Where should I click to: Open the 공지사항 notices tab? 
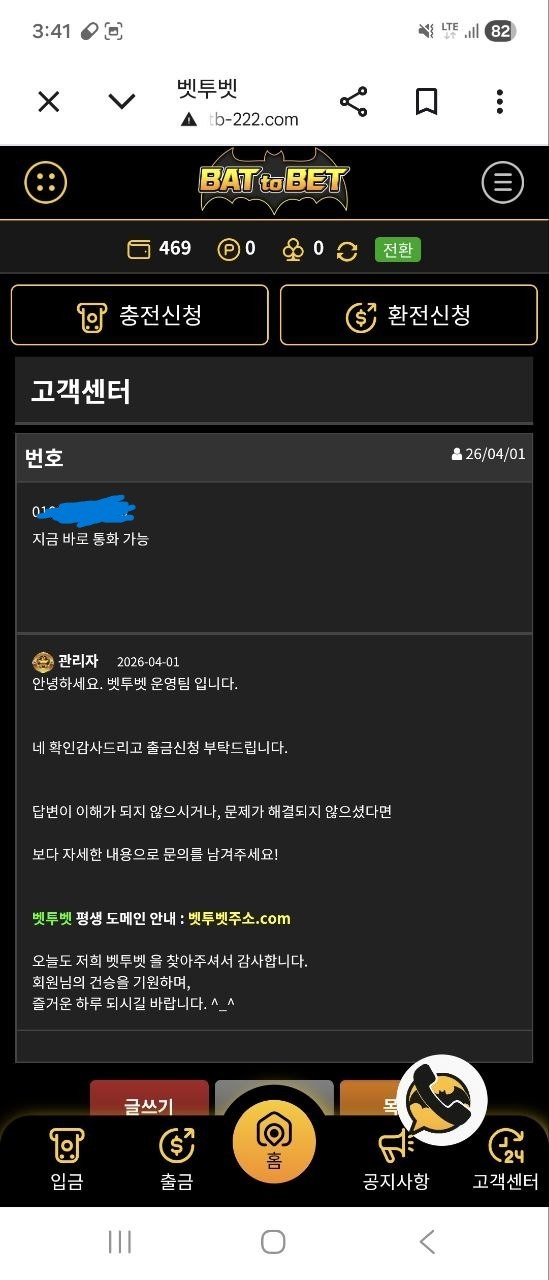click(396, 1159)
